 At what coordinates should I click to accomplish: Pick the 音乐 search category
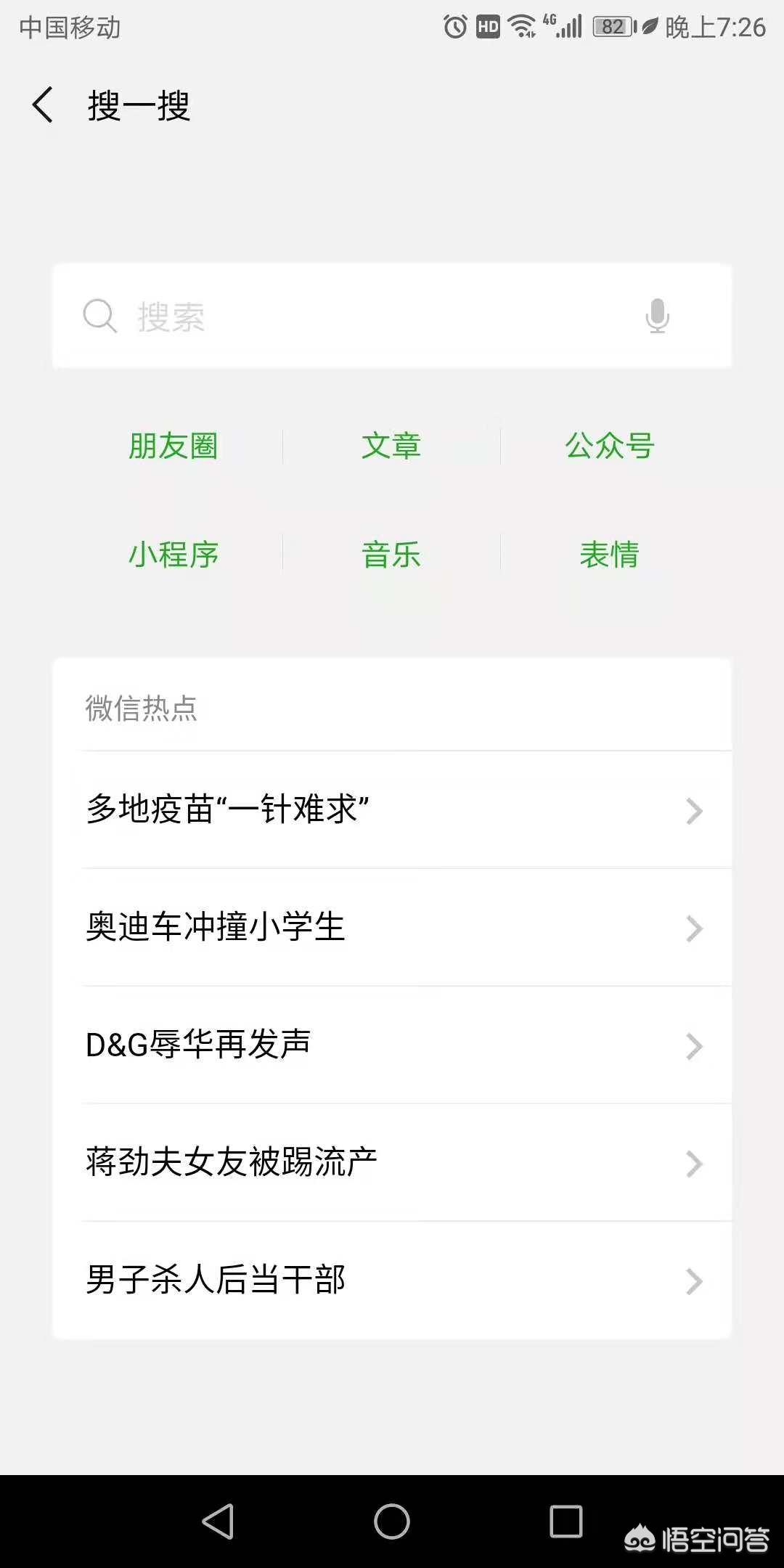[x=391, y=555]
